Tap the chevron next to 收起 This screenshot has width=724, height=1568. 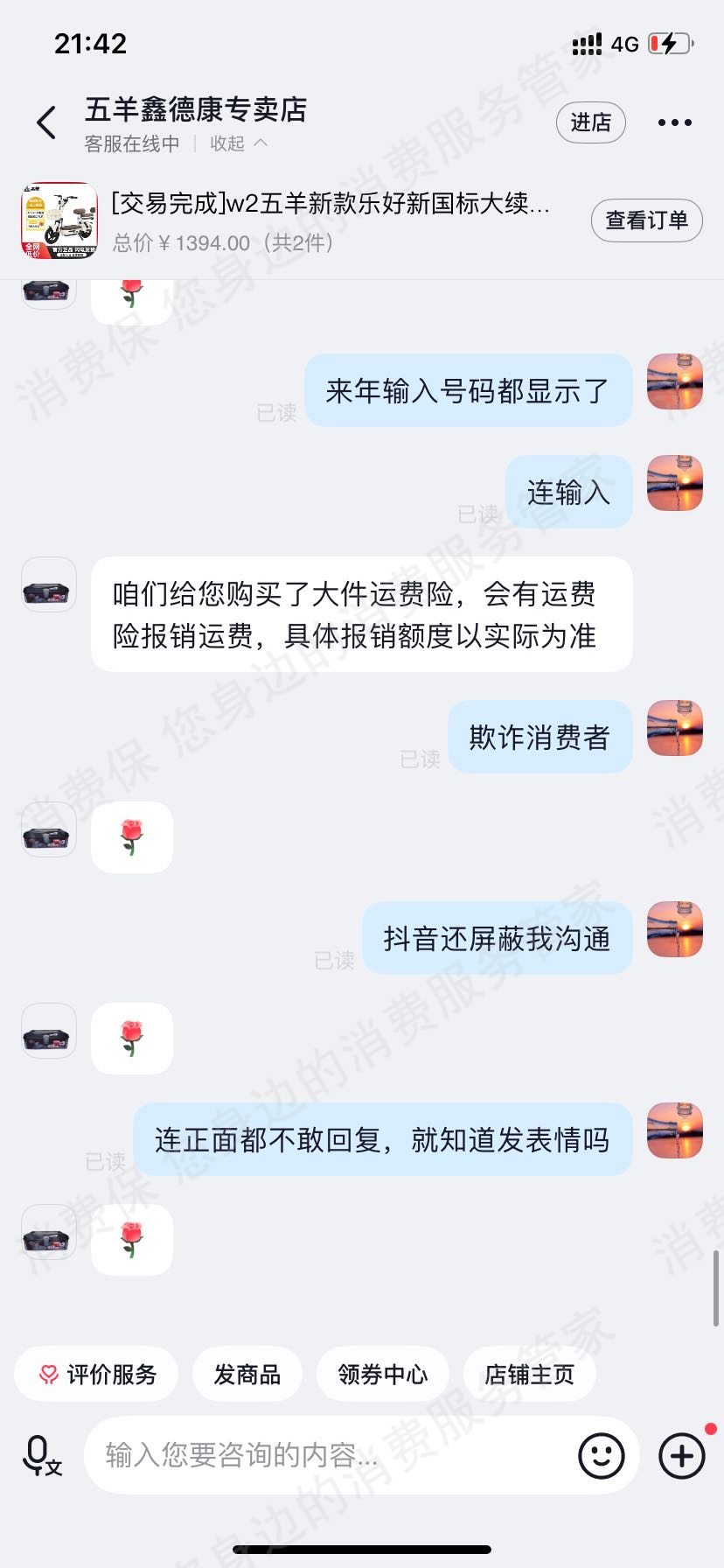coord(261,143)
